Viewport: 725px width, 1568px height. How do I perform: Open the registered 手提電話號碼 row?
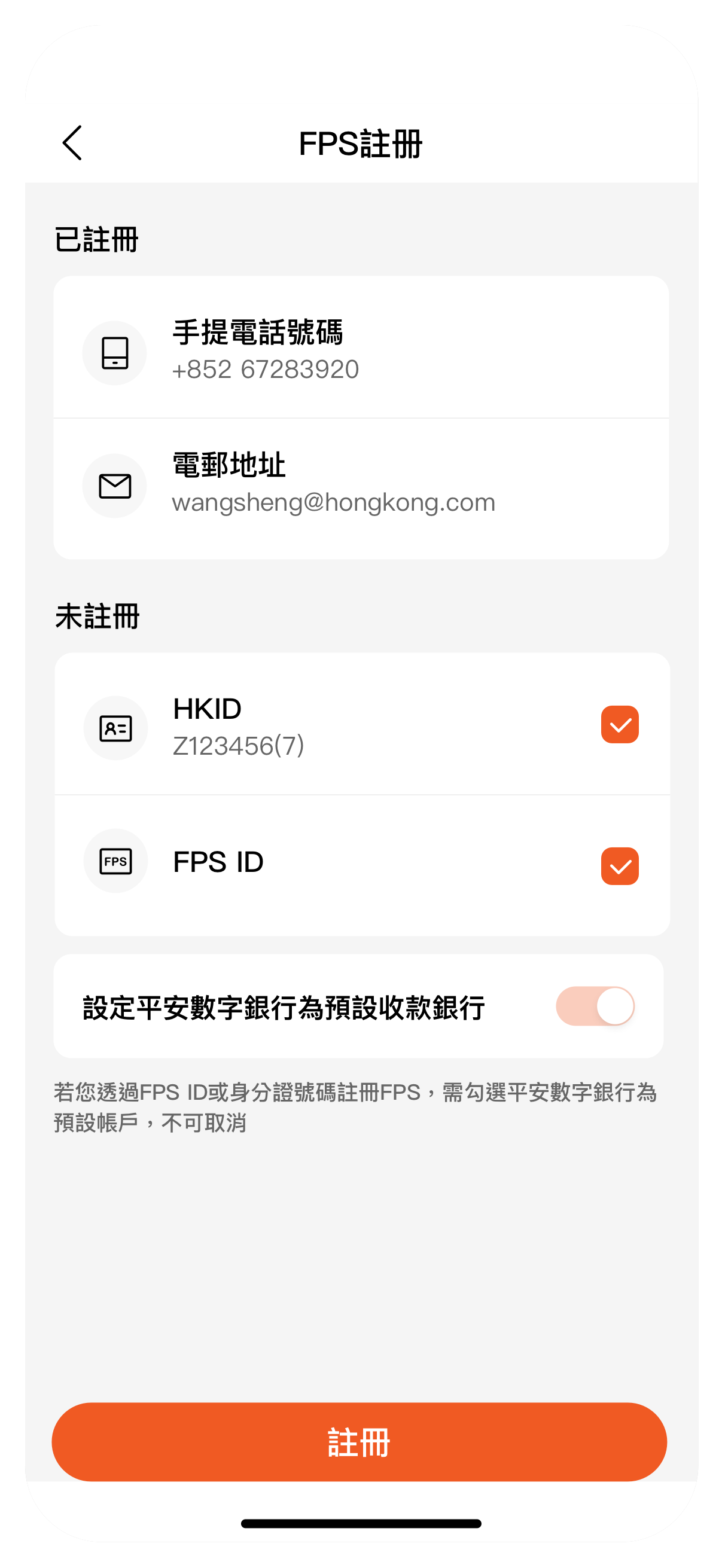pyautogui.click(x=361, y=347)
